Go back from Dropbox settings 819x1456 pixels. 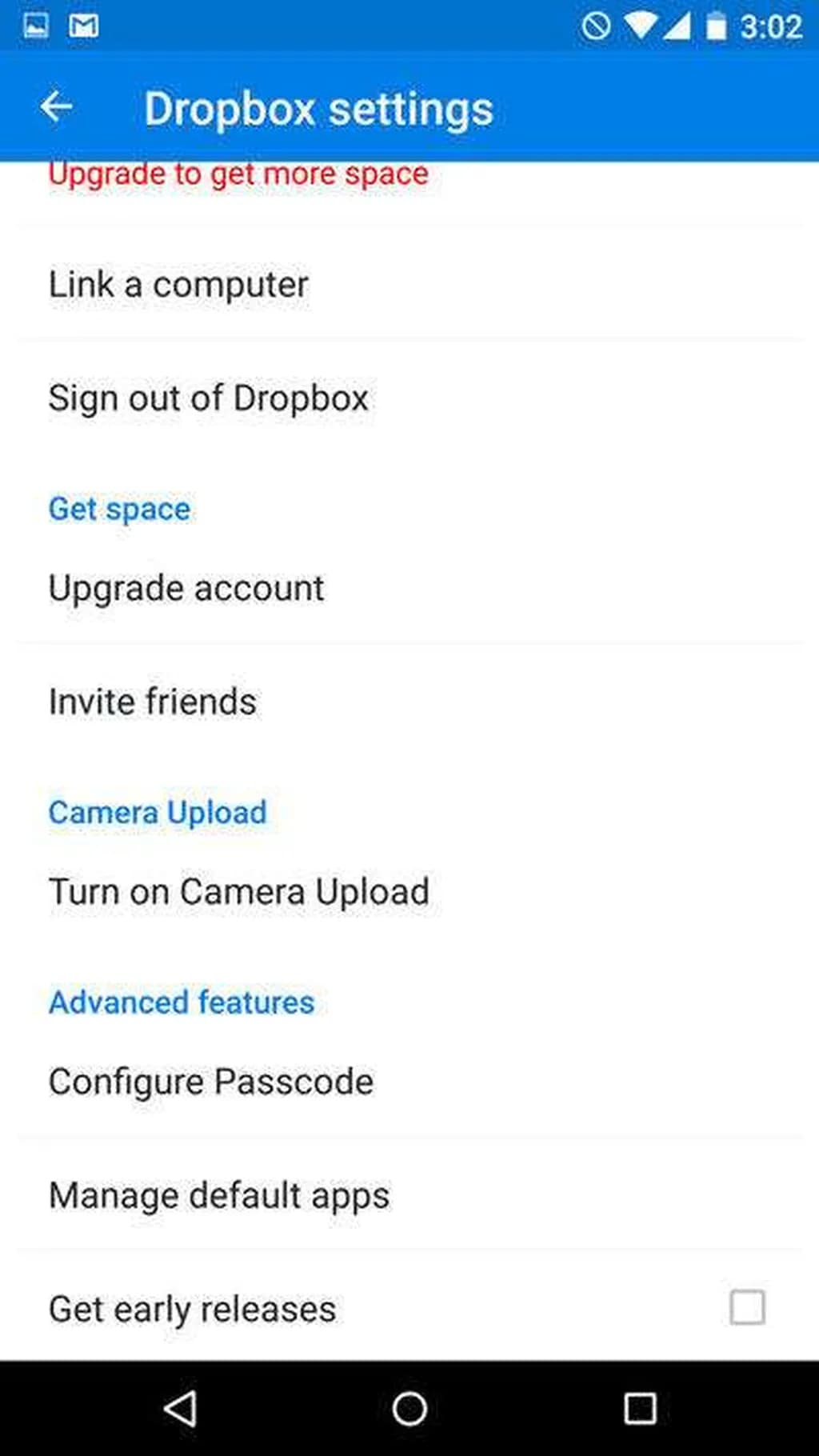click(x=56, y=107)
